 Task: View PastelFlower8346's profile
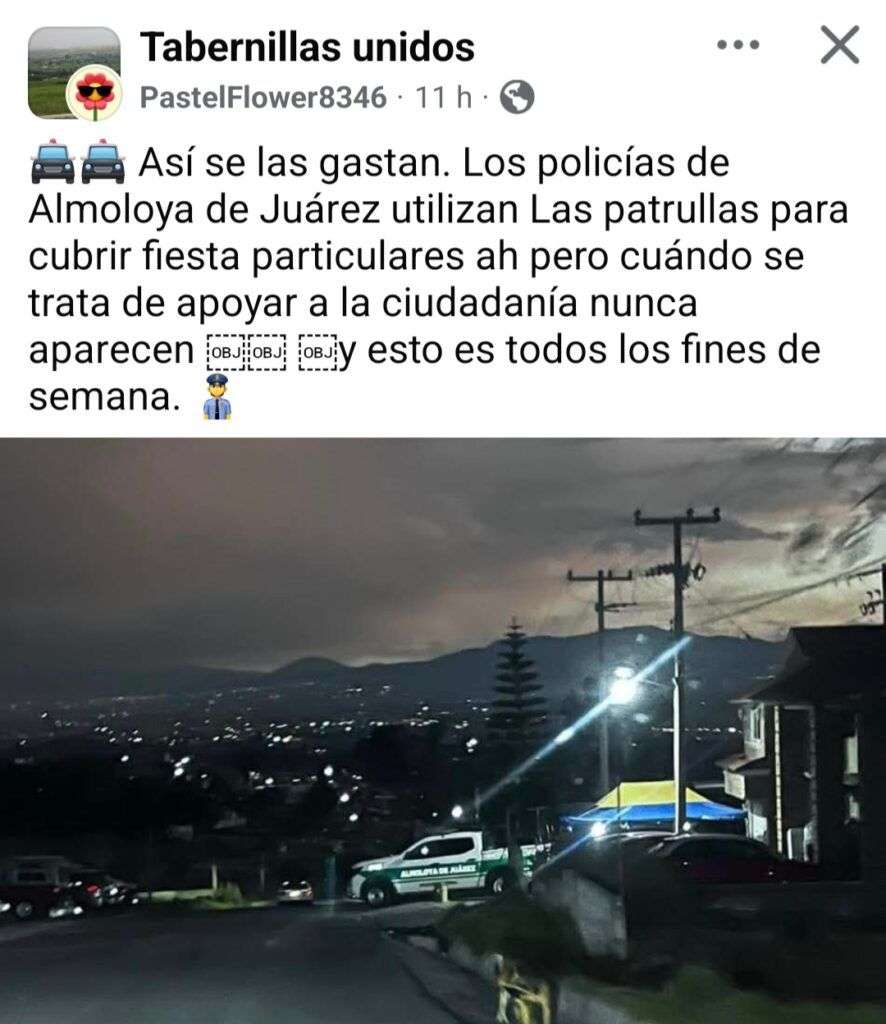click(263, 97)
